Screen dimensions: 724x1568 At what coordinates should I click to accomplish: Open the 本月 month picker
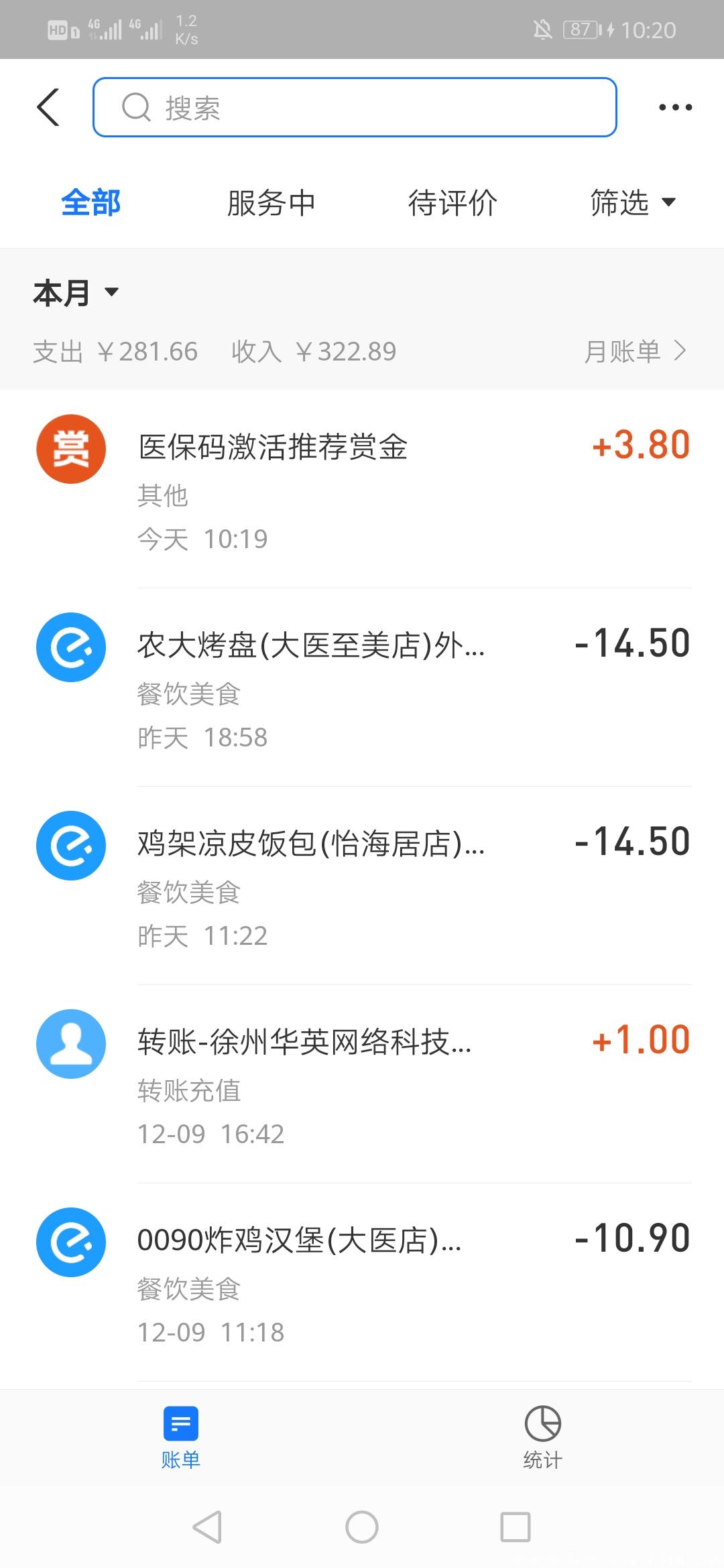click(x=76, y=293)
